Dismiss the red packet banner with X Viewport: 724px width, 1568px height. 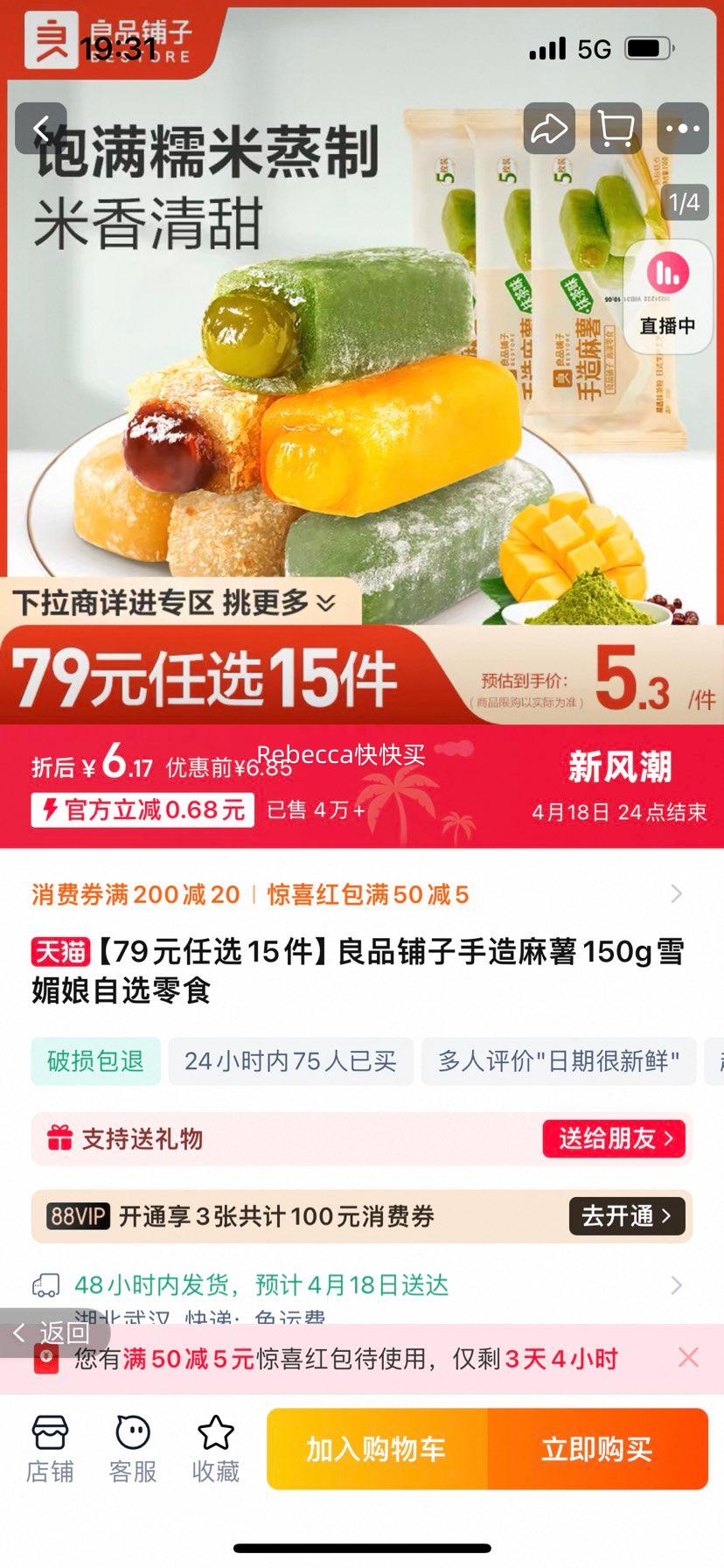coord(690,1359)
